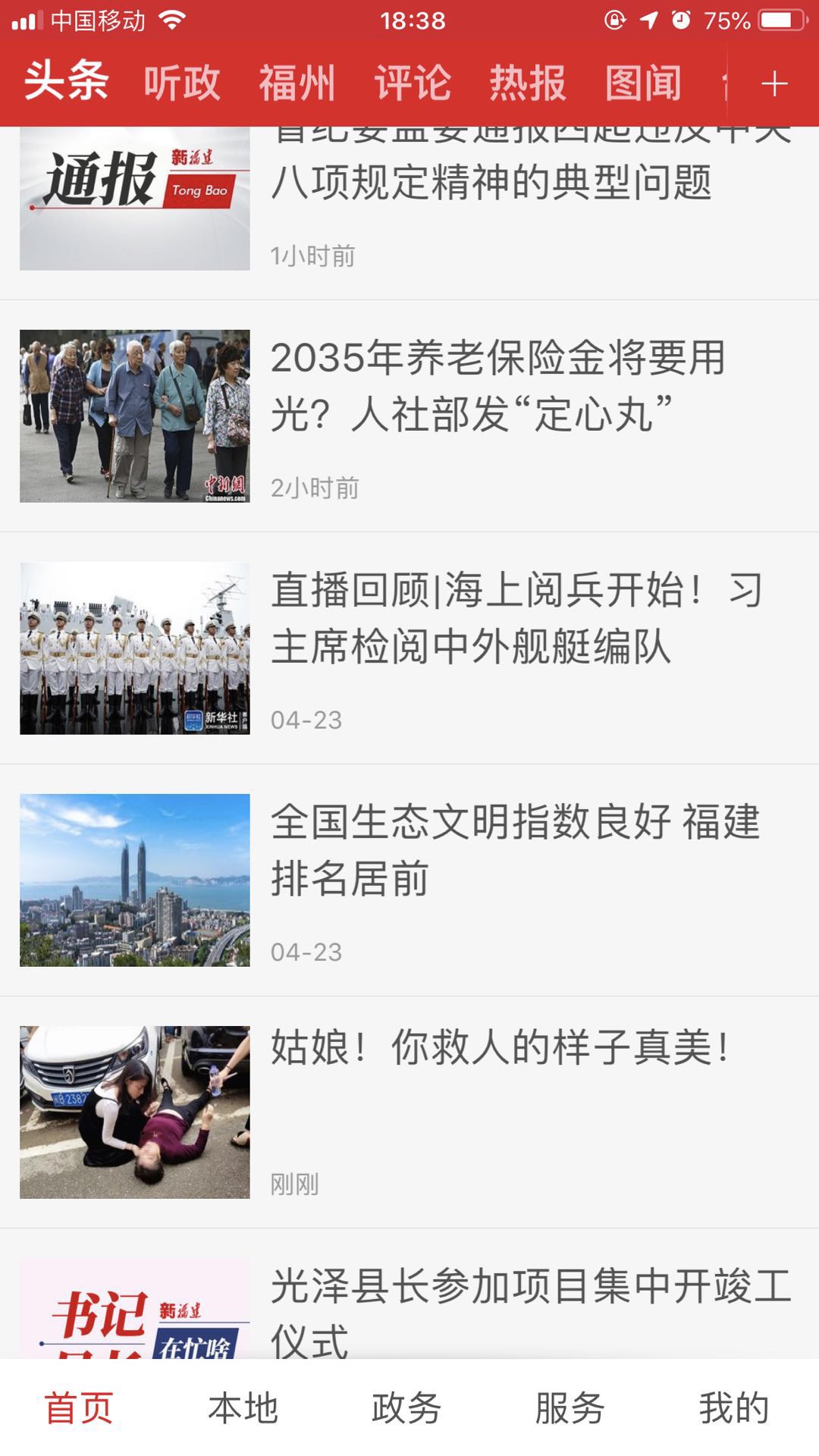This screenshot has height=1456, width=819.
Task: Open the 热报 top tab
Action: [528, 83]
